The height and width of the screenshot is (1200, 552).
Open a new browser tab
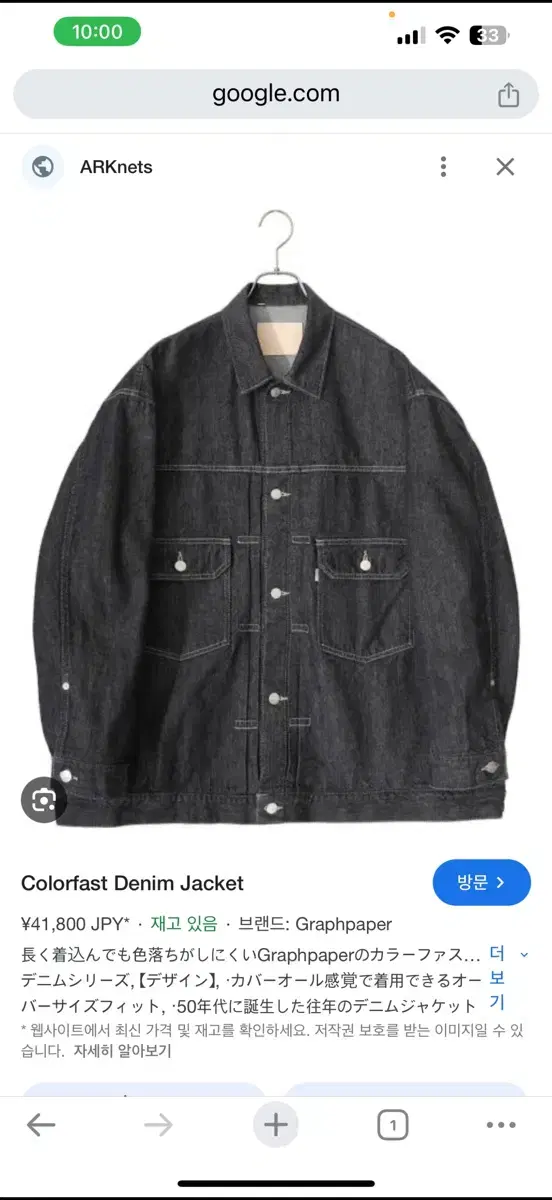coord(275,1125)
